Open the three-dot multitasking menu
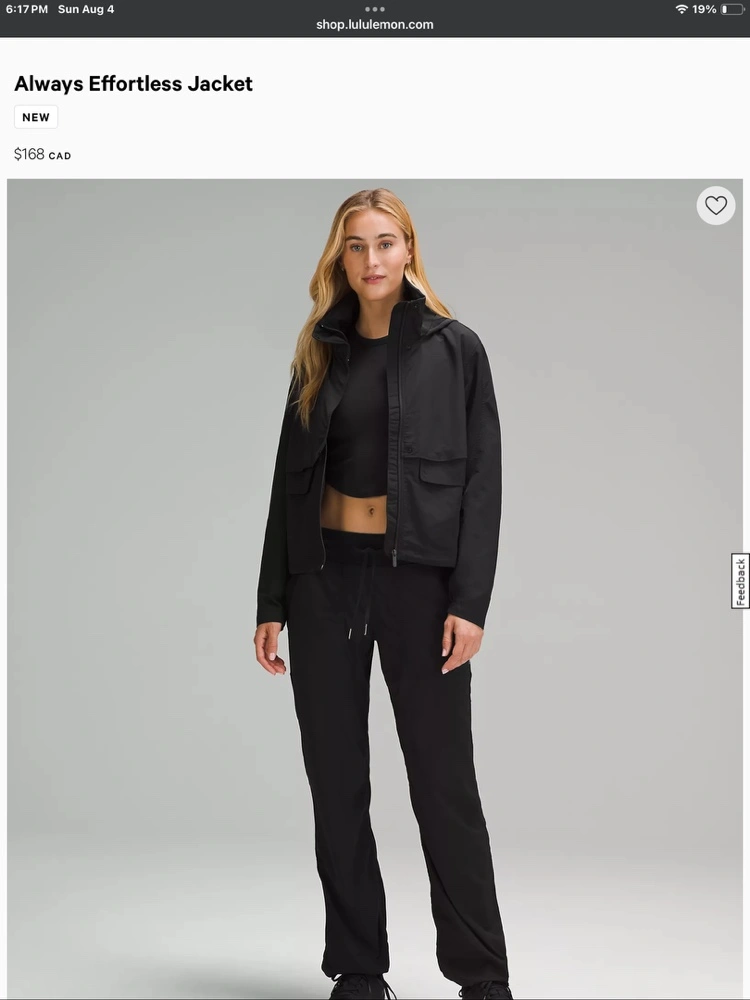This screenshot has width=750, height=1000. pos(375,9)
